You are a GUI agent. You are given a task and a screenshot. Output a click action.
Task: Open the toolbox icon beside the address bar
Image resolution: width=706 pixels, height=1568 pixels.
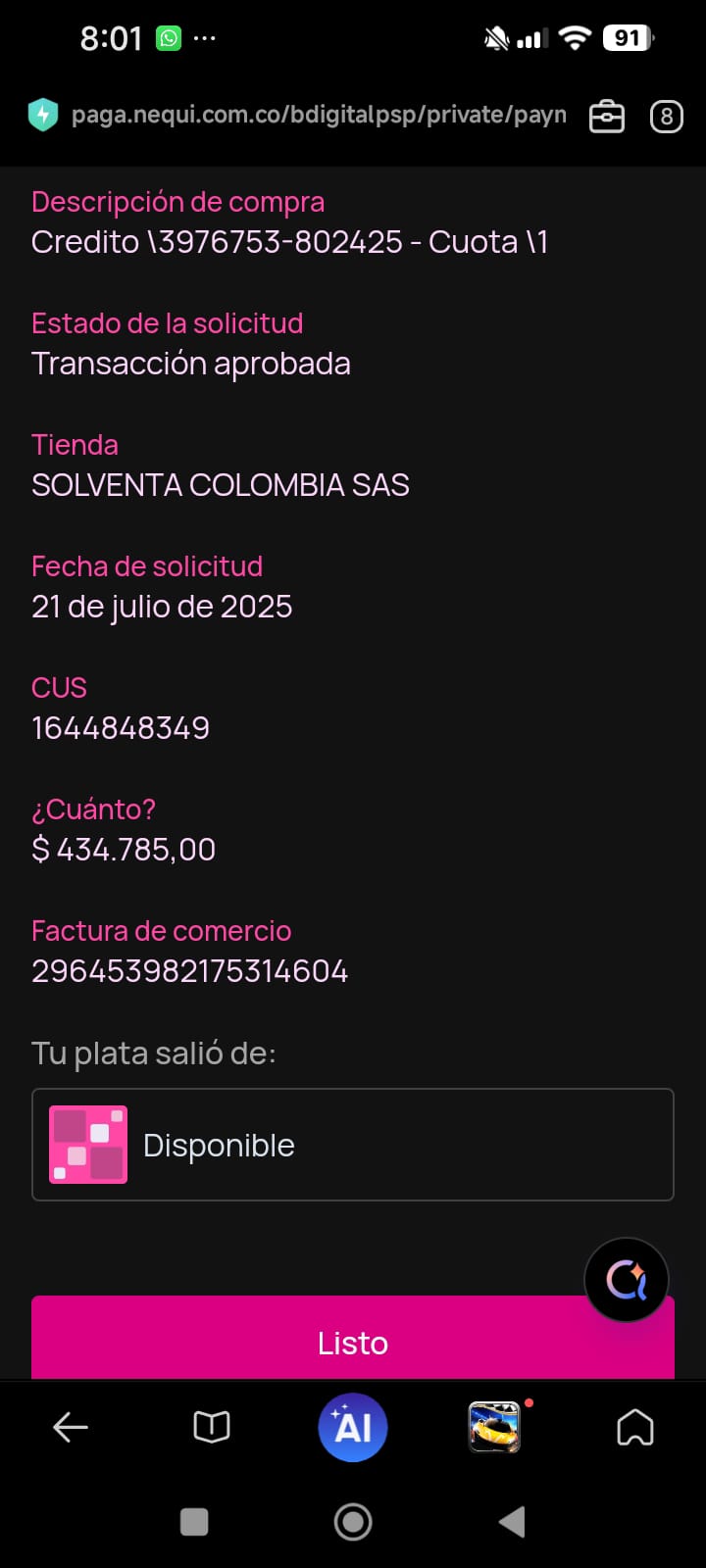click(x=606, y=117)
